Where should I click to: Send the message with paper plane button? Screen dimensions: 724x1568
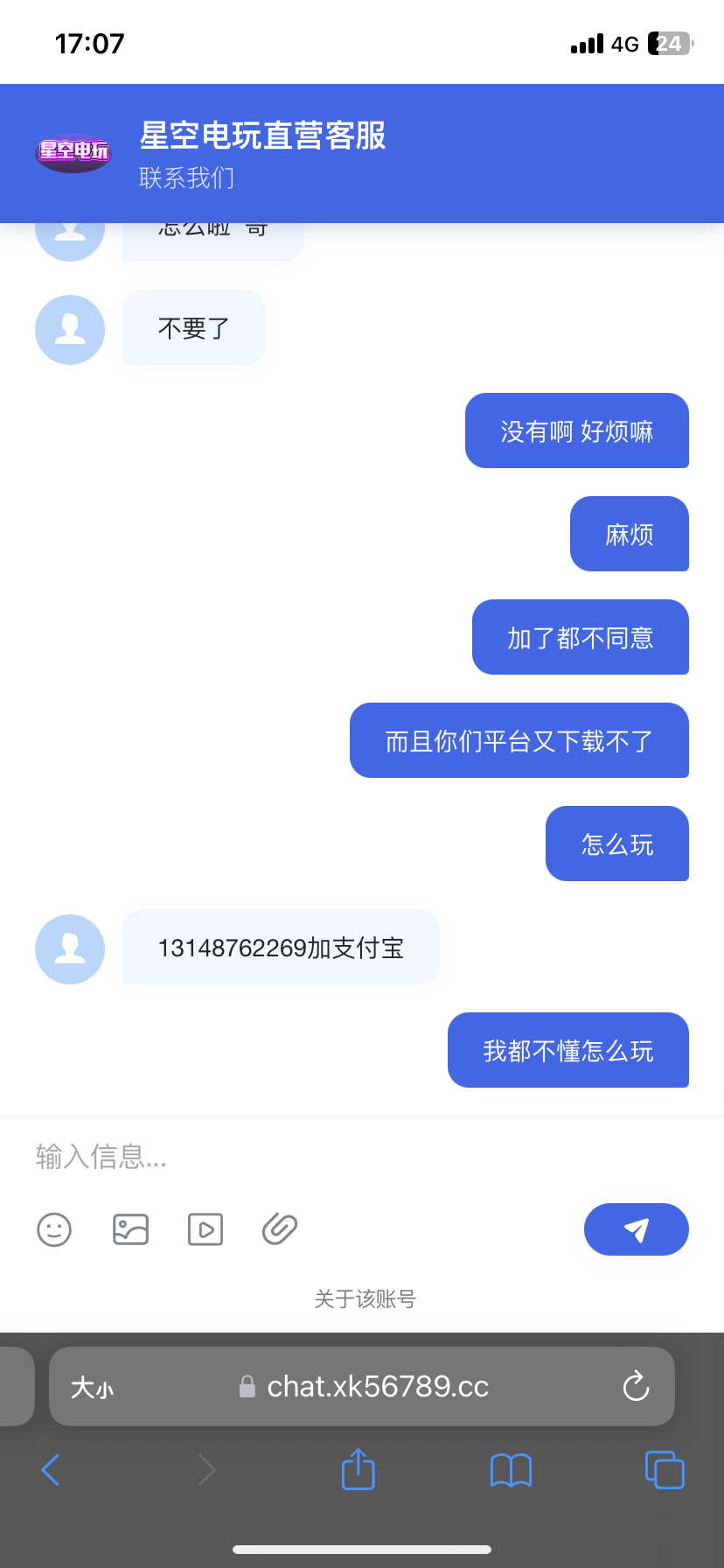(636, 1229)
